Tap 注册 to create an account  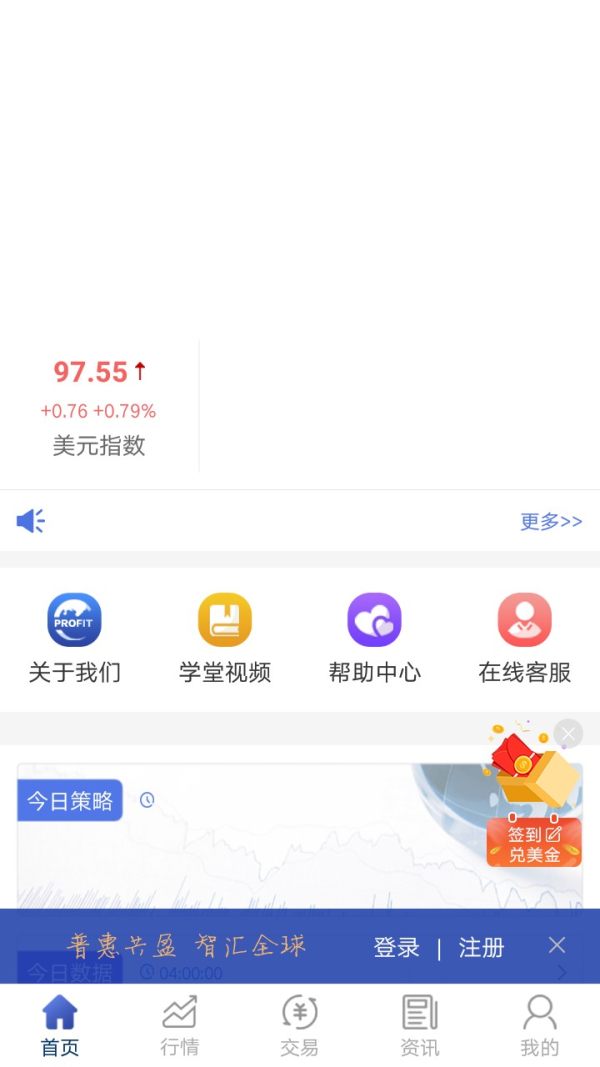(x=481, y=947)
